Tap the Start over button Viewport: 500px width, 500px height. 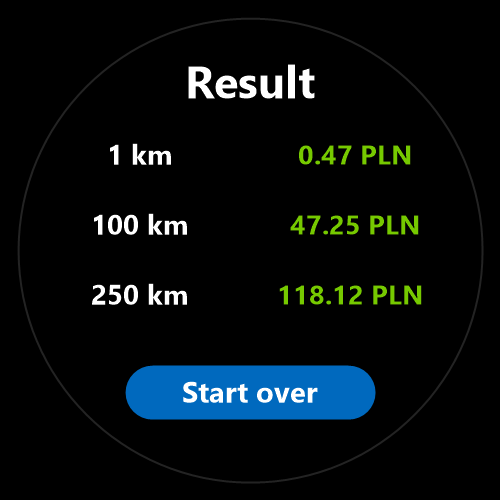[x=250, y=392]
